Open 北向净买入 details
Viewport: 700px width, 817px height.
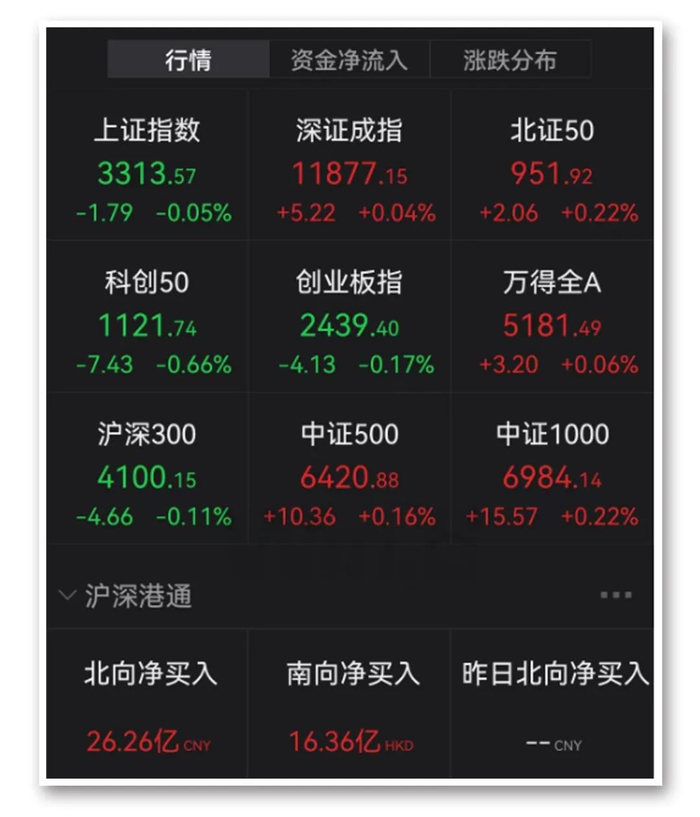148,706
